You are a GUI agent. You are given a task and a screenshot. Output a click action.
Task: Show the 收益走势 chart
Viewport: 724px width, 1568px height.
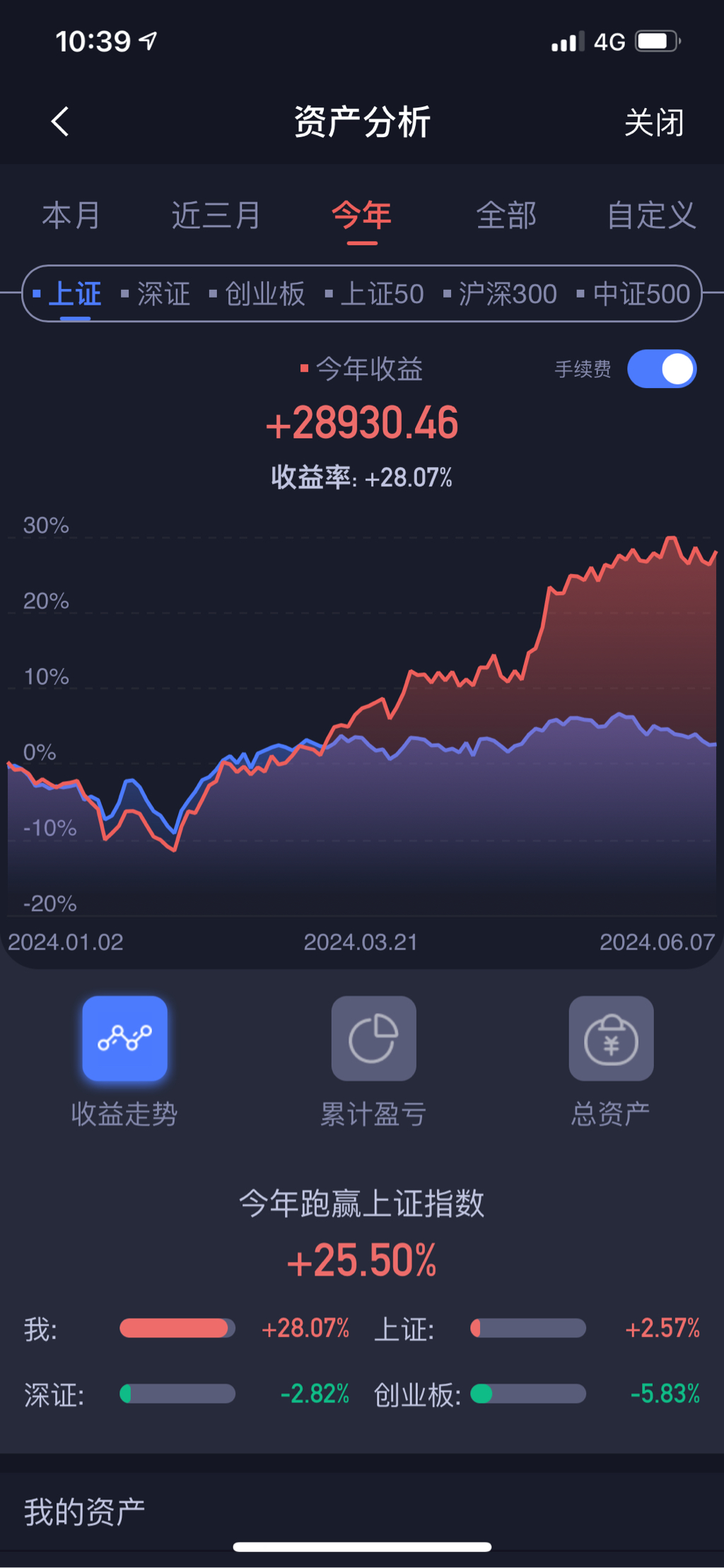tap(124, 1038)
